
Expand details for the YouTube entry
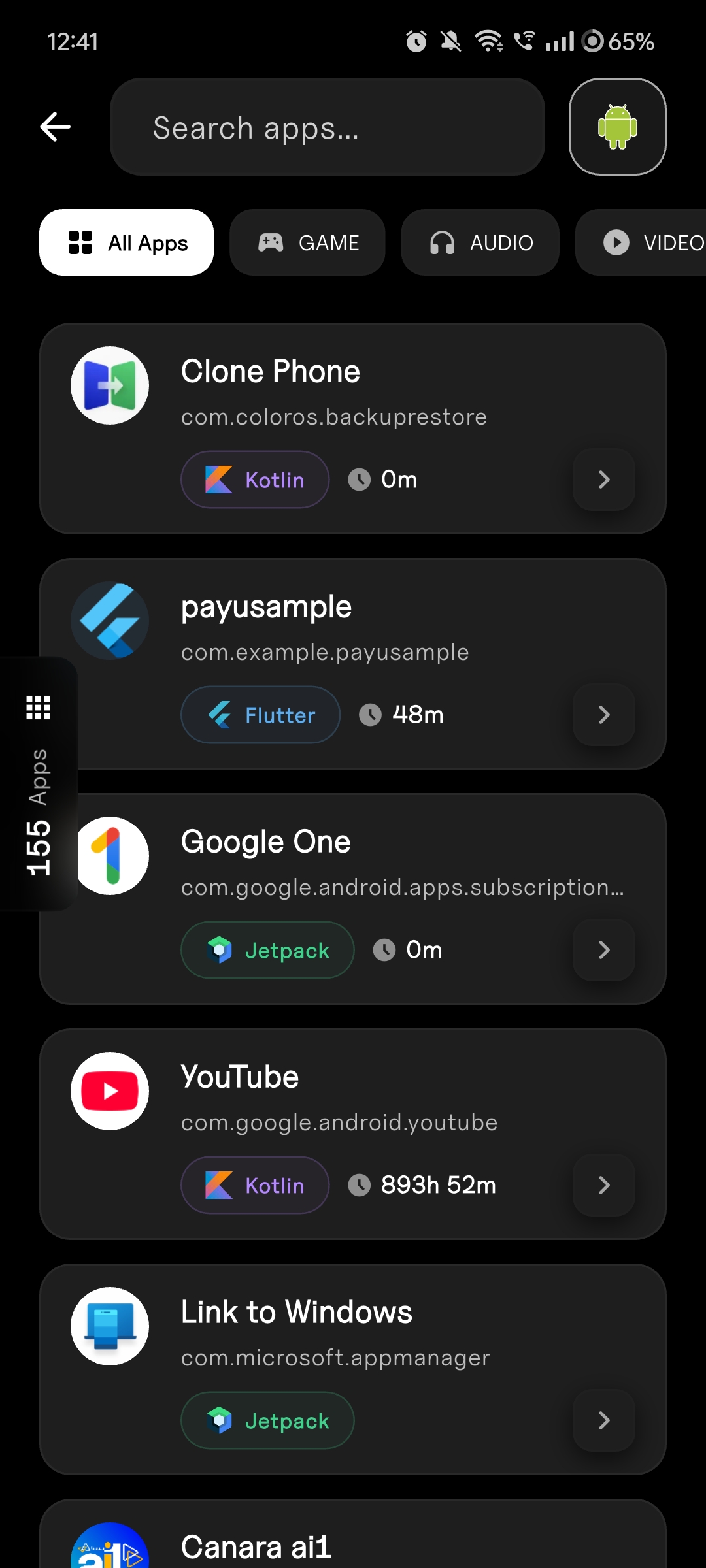pyautogui.click(x=603, y=1184)
